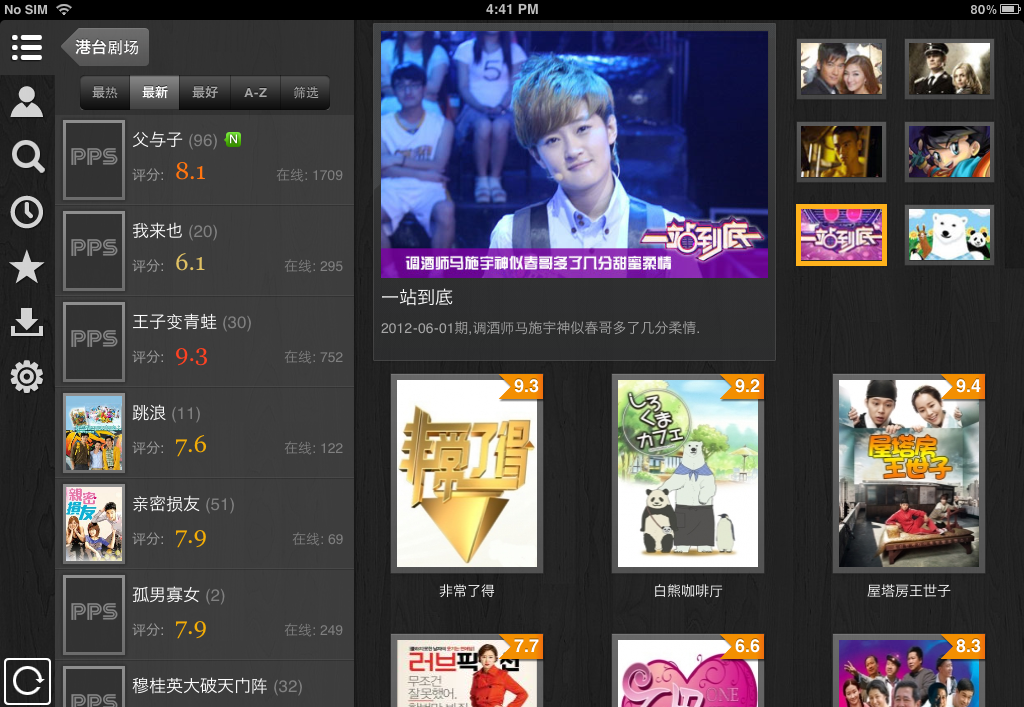Image resolution: width=1024 pixels, height=707 pixels.
Task: Open 亲密损友 in the list
Action: [205, 522]
